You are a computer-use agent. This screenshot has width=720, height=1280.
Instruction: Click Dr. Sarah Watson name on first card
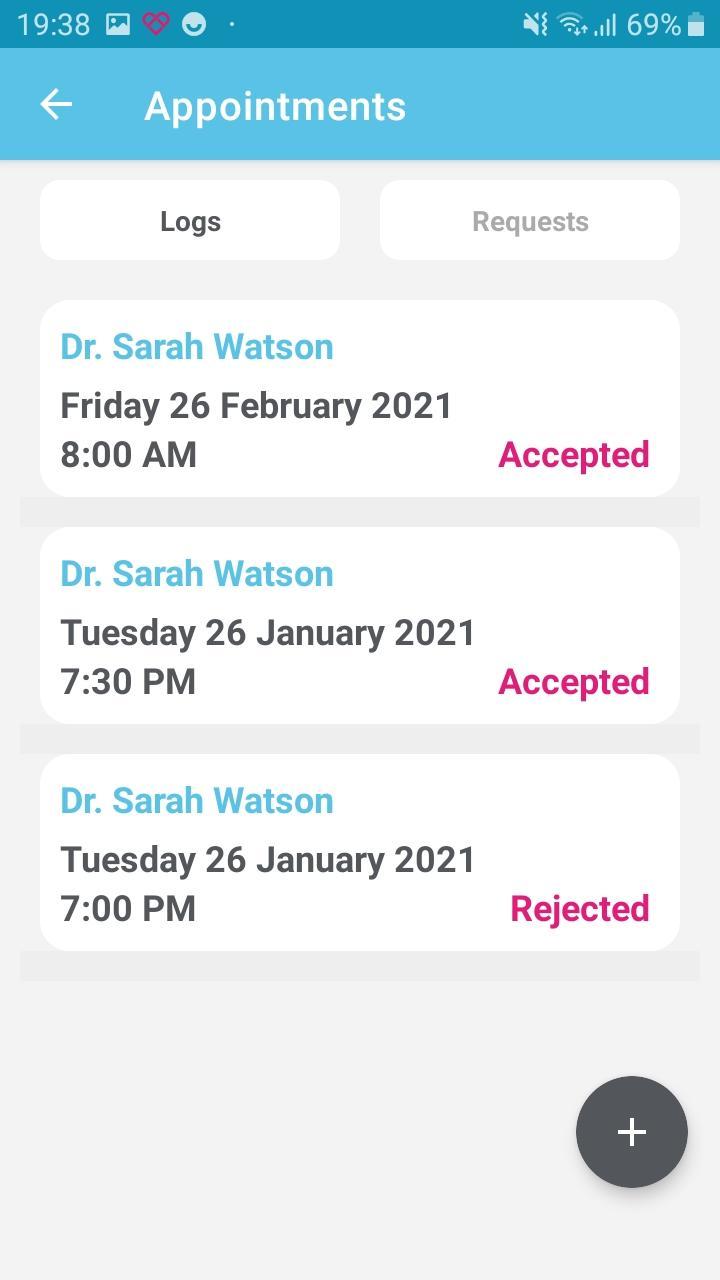[196, 345]
